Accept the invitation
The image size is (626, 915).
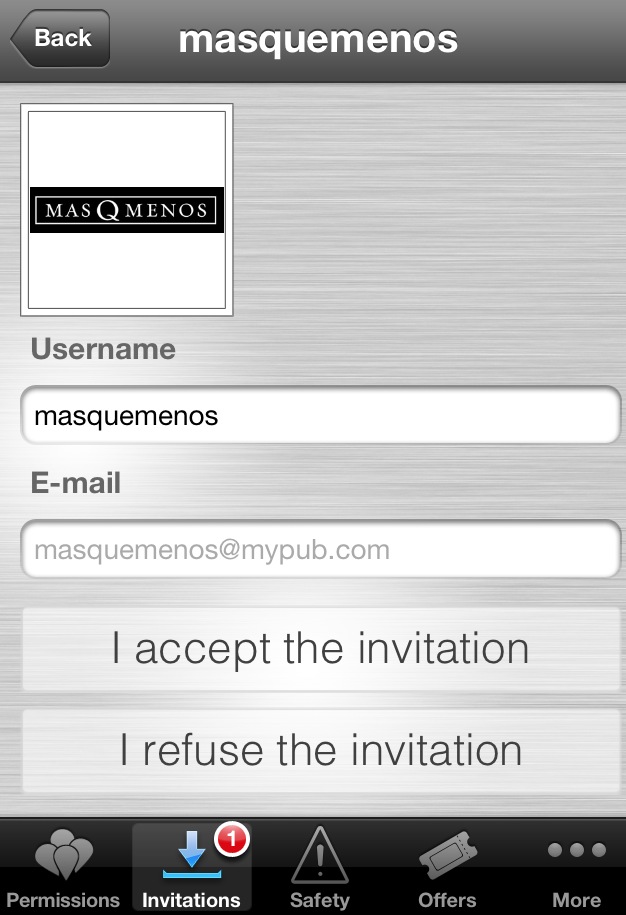point(320,649)
